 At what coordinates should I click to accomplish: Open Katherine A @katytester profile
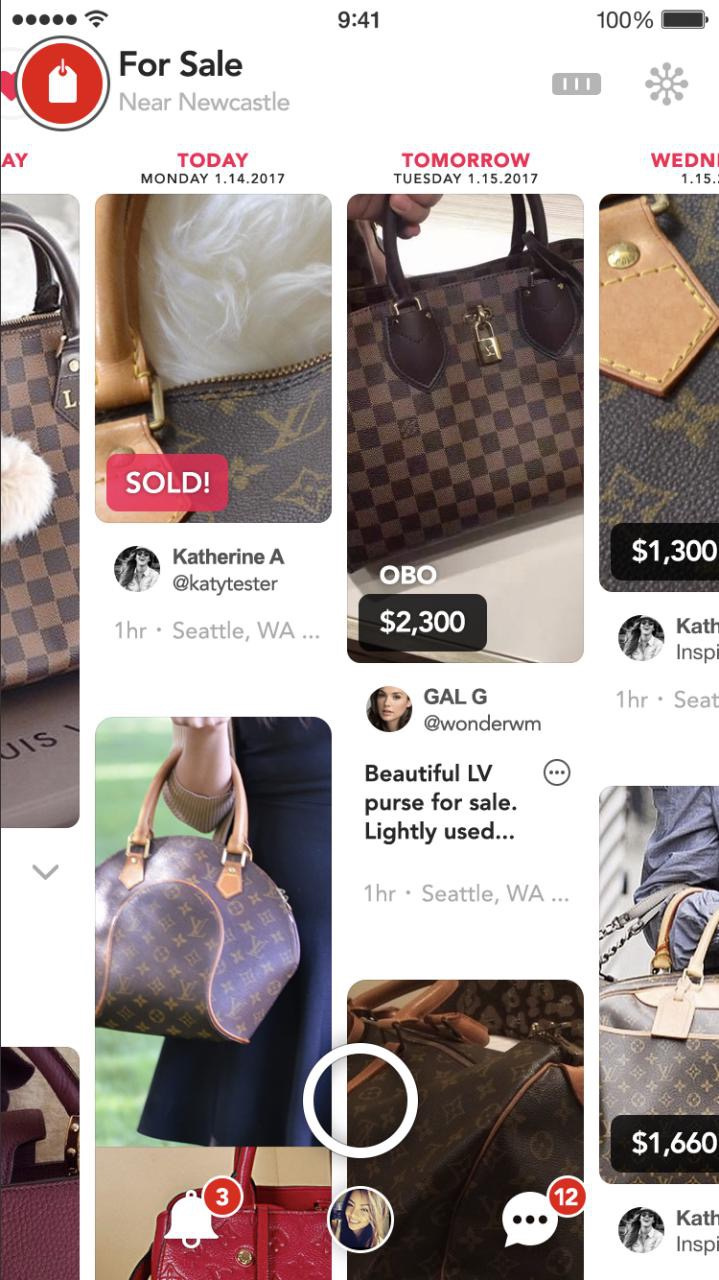[199, 569]
